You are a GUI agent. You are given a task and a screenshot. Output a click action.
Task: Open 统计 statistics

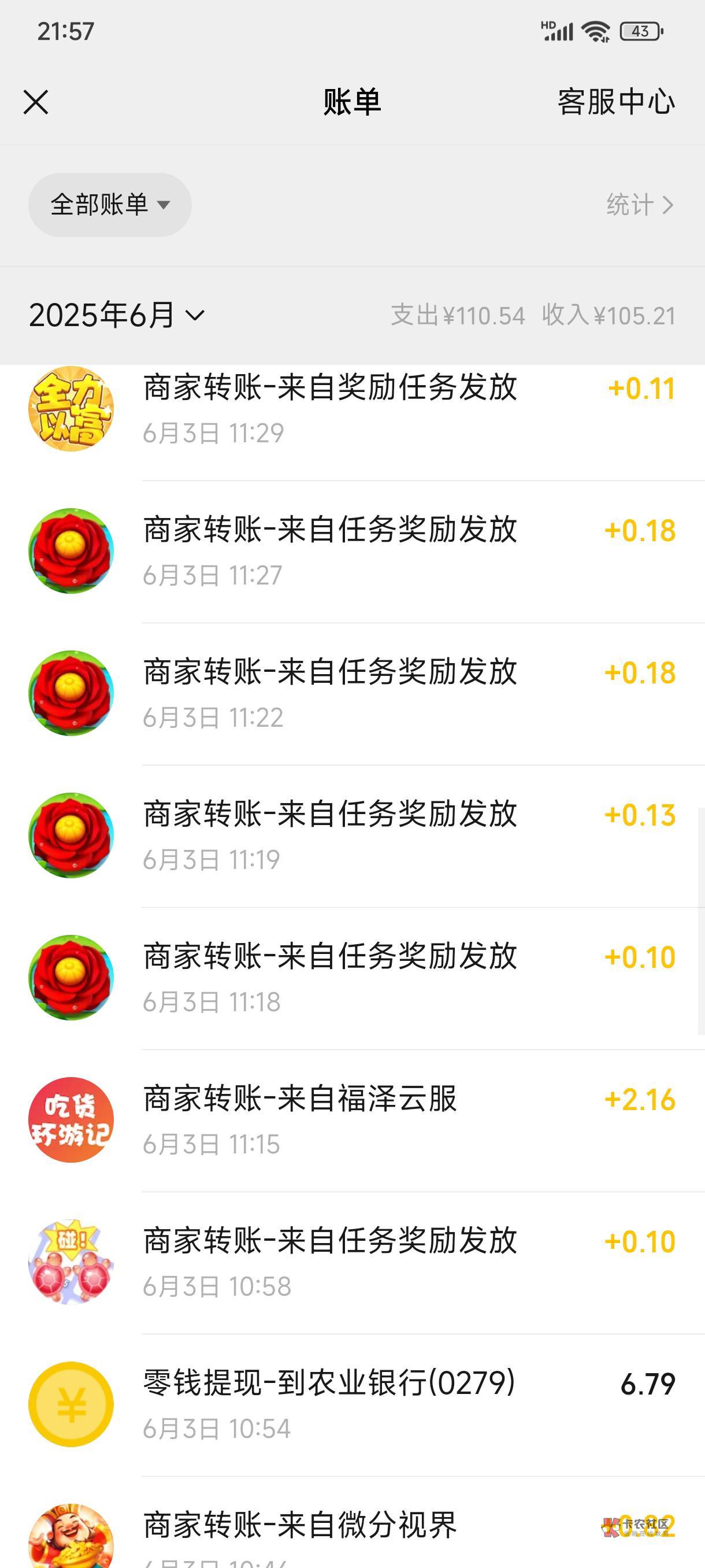tap(639, 205)
